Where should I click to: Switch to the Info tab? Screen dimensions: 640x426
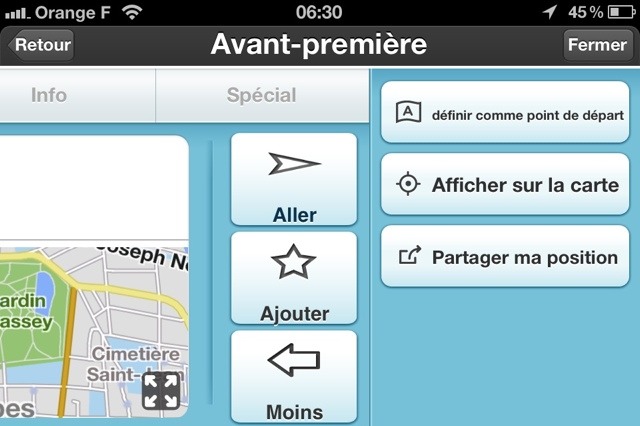tap(50, 96)
